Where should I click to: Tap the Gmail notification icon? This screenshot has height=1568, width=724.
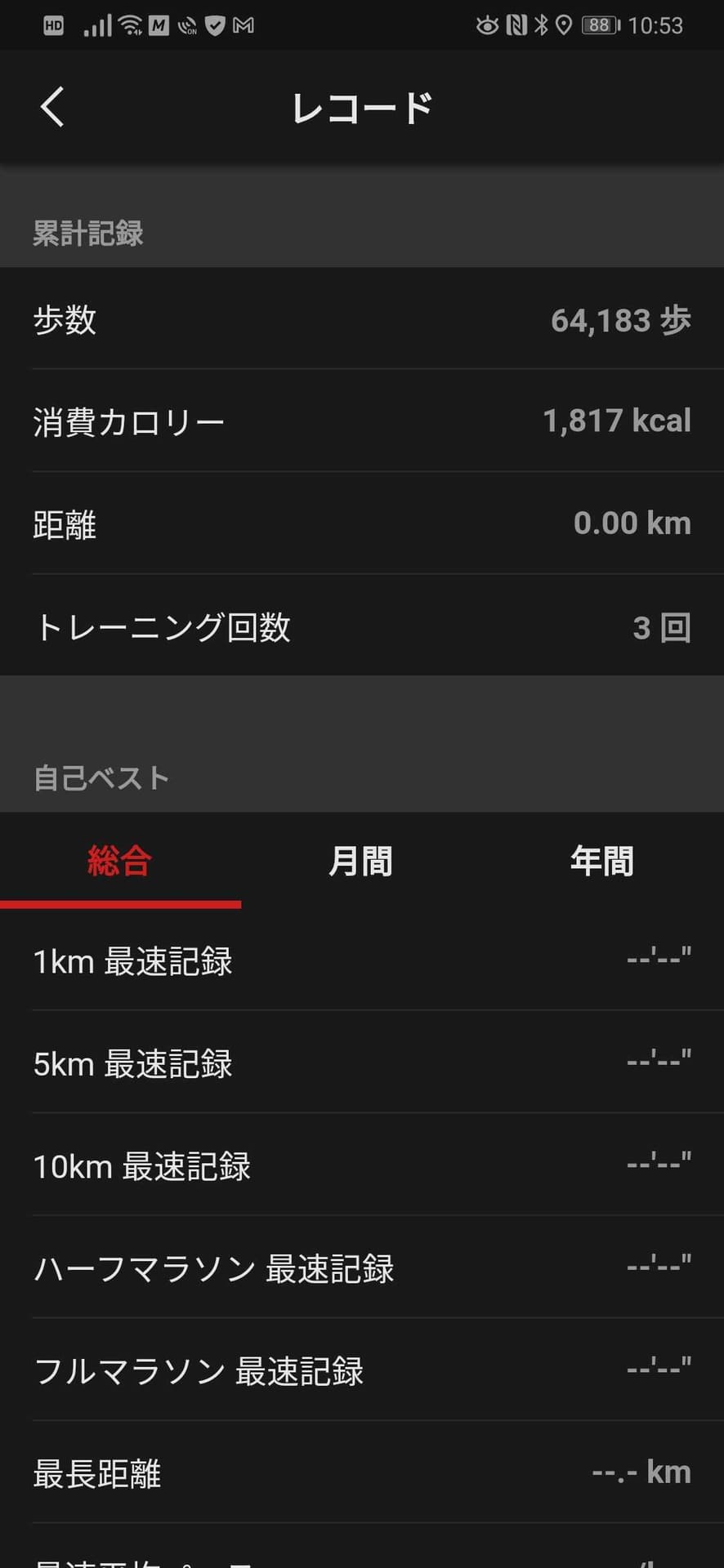(243, 25)
